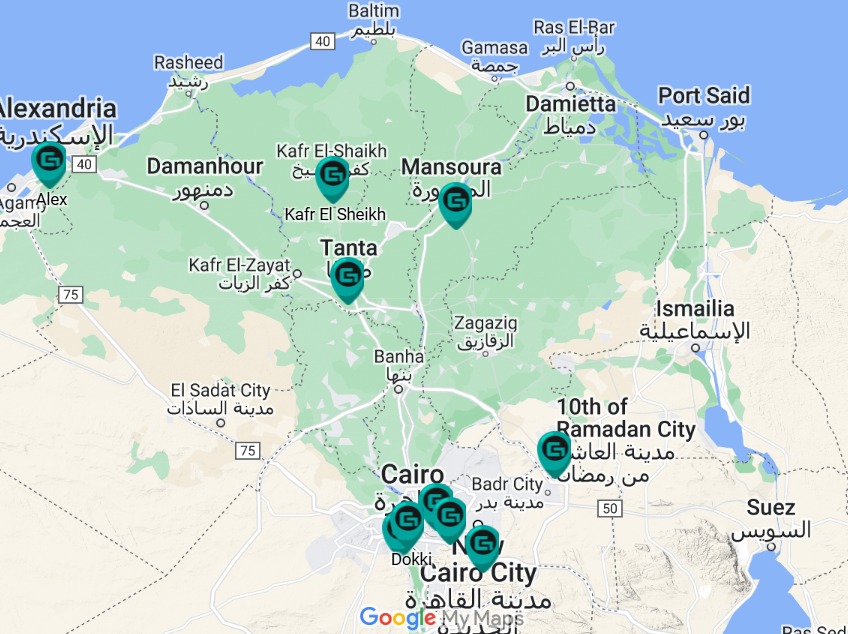Viewport: 848px width, 634px height.
Task: Open Google My Maps logo link
Action: 441,619
